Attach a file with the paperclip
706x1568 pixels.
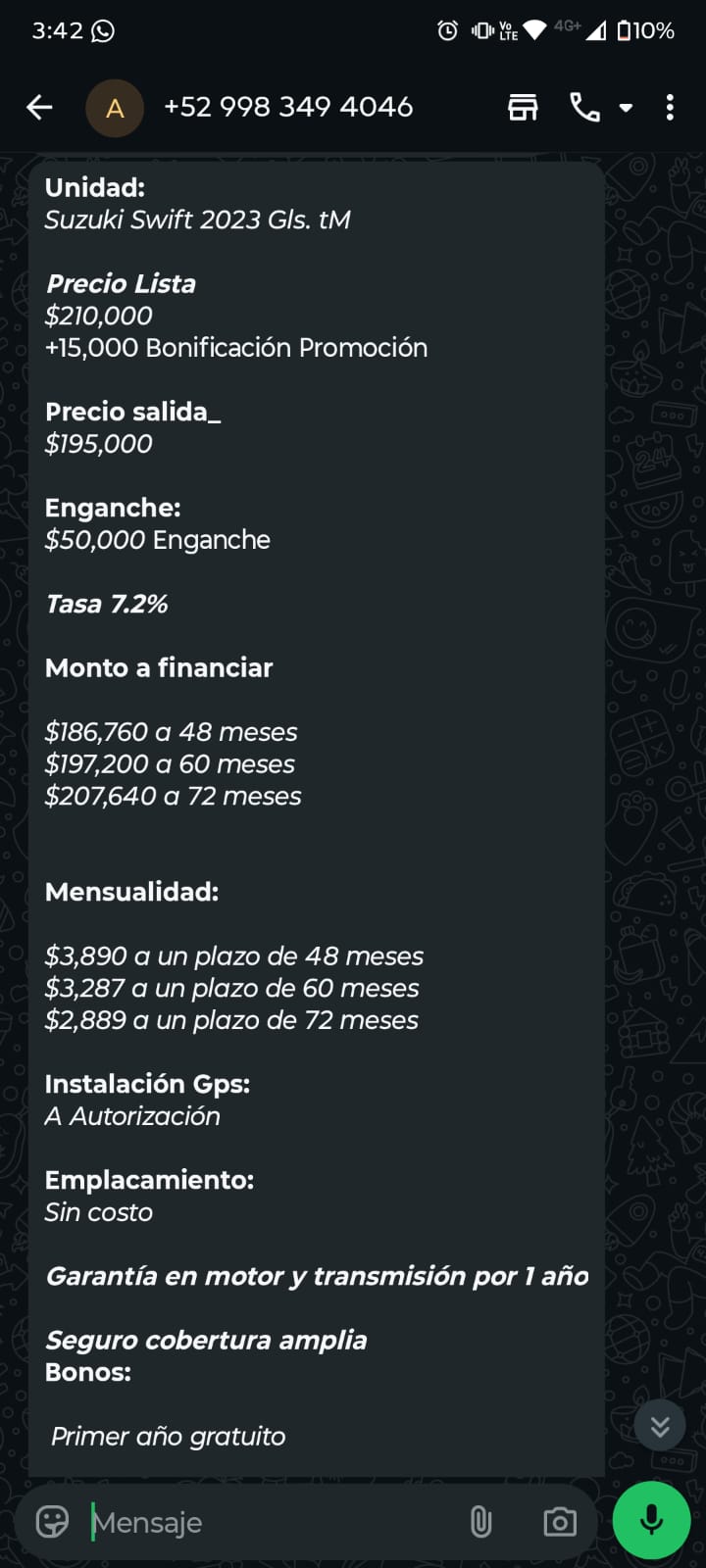click(480, 1522)
